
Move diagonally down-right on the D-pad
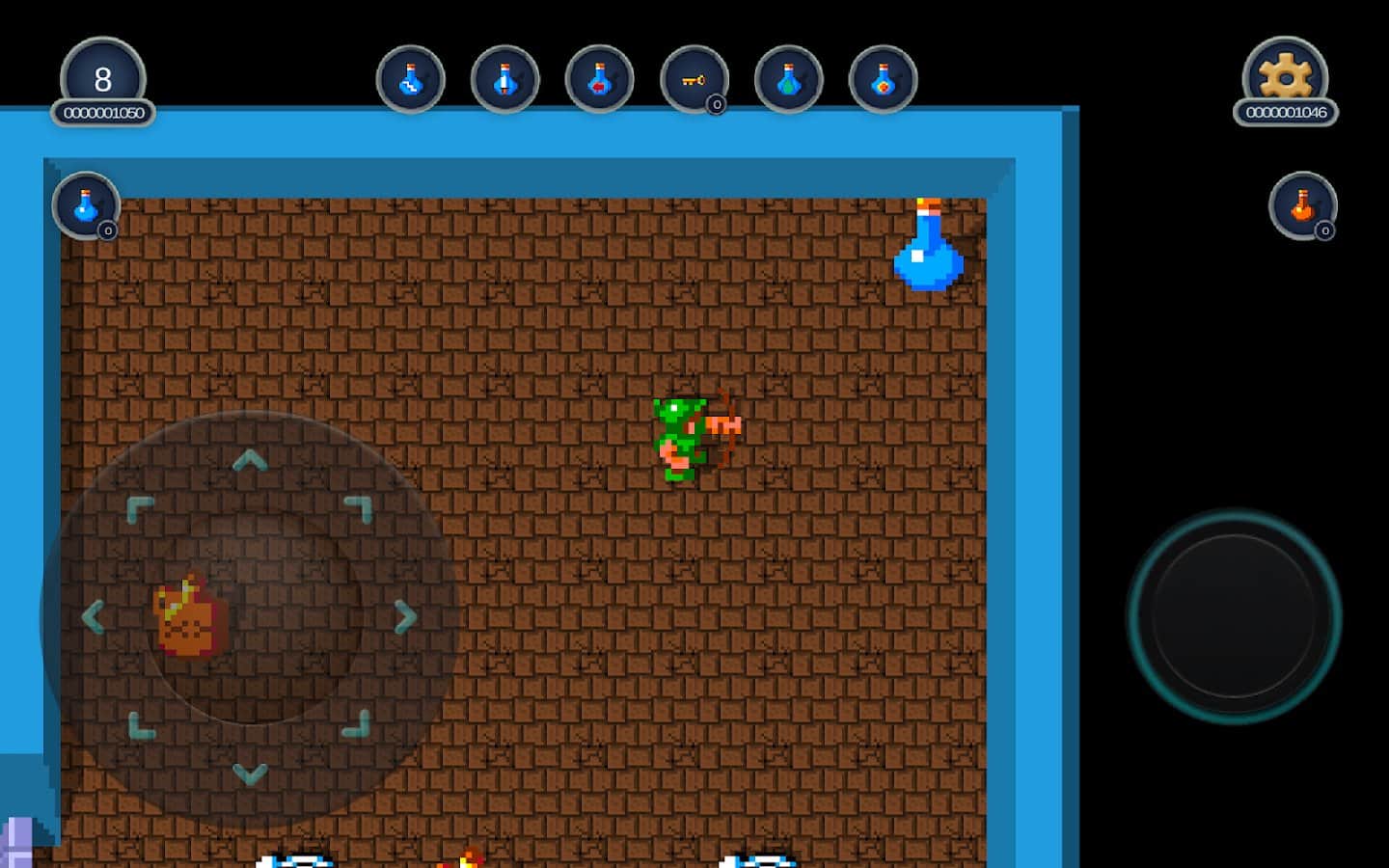point(358,725)
